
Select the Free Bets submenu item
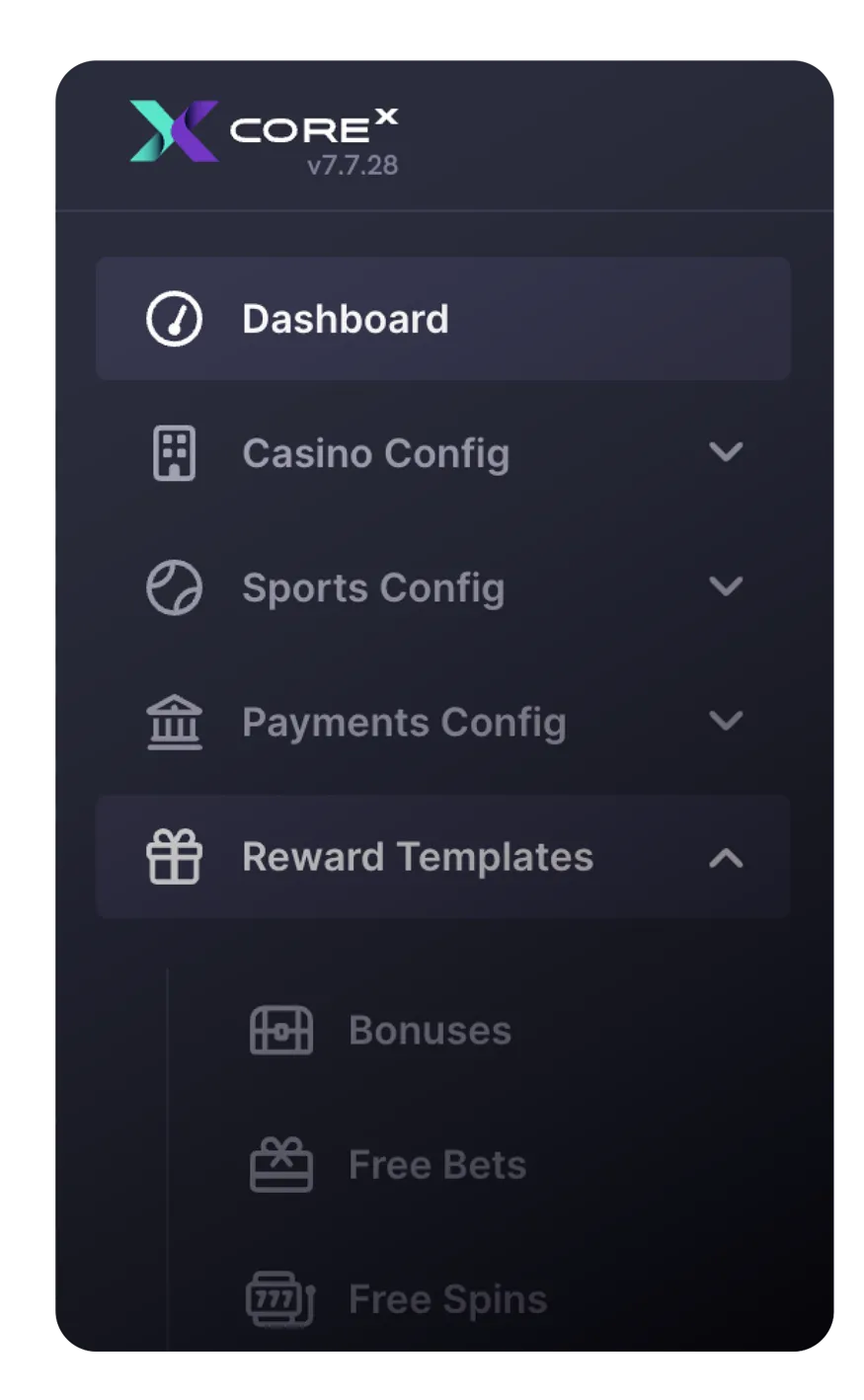pyautogui.click(x=436, y=1165)
